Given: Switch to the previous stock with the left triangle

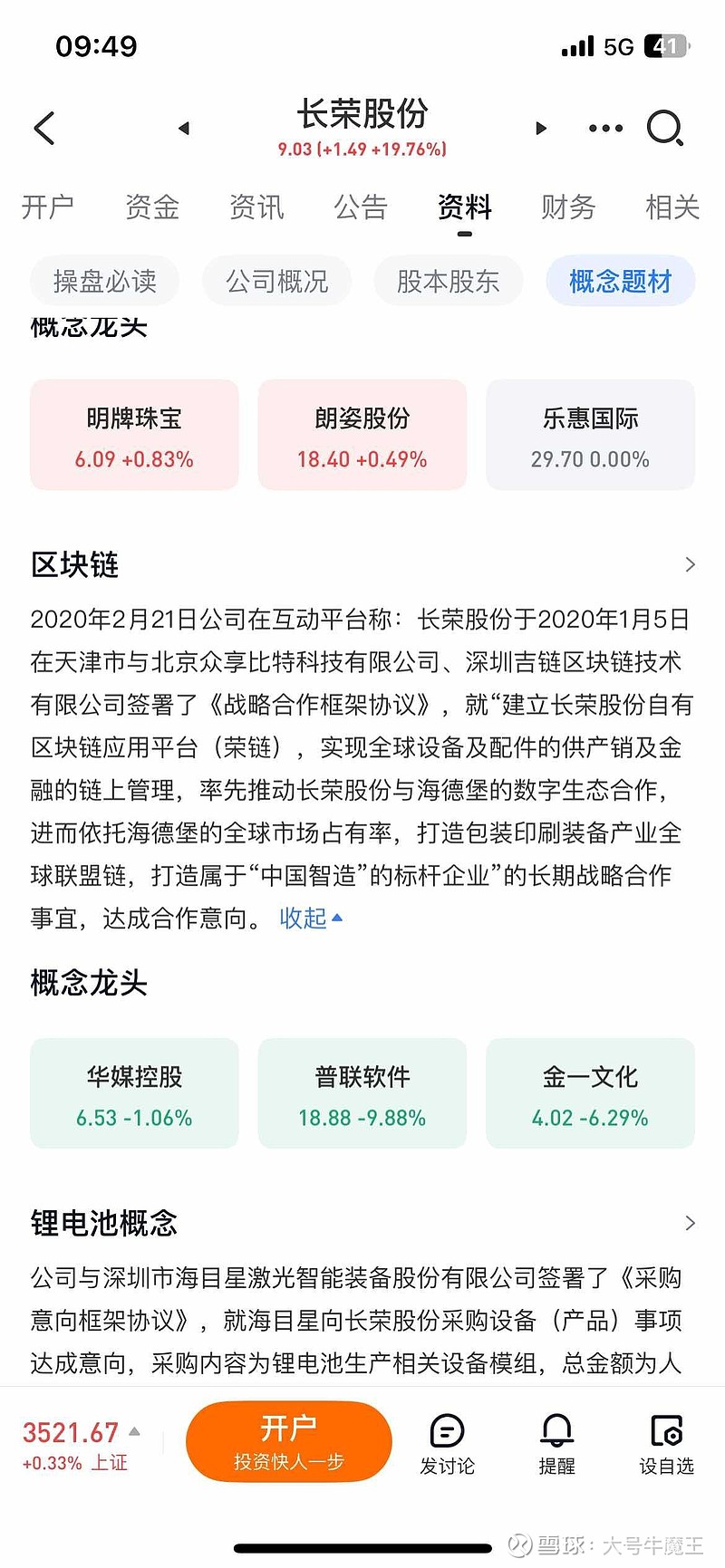Looking at the screenshot, I should click(184, 129).
